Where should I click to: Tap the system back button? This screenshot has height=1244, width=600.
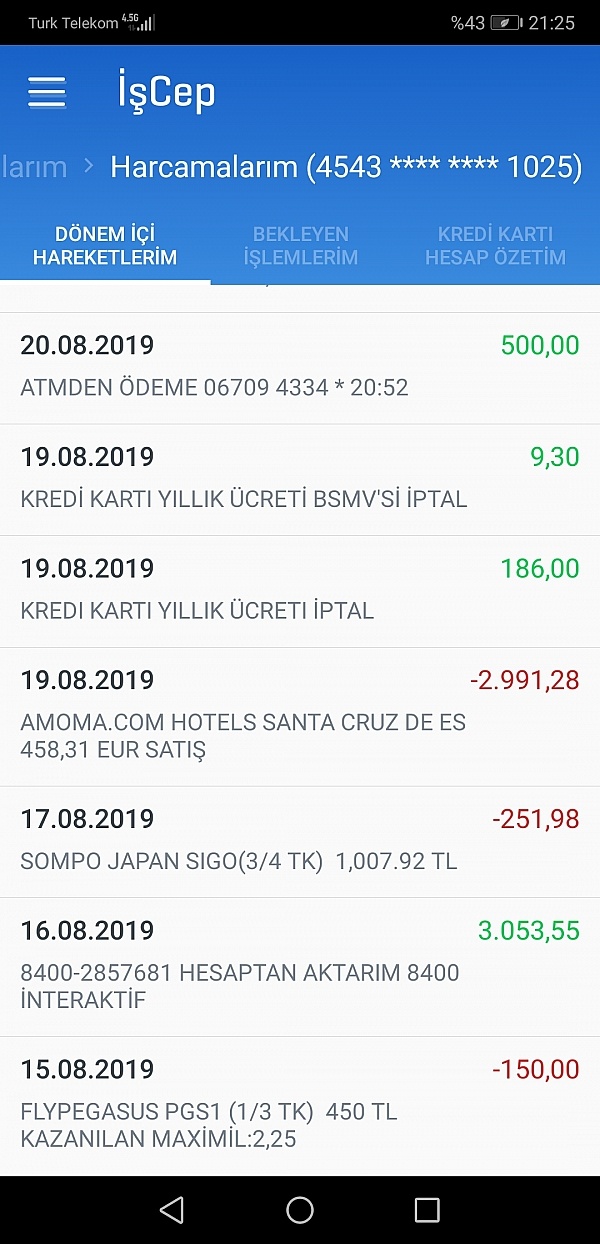[x=172, y=1210]
